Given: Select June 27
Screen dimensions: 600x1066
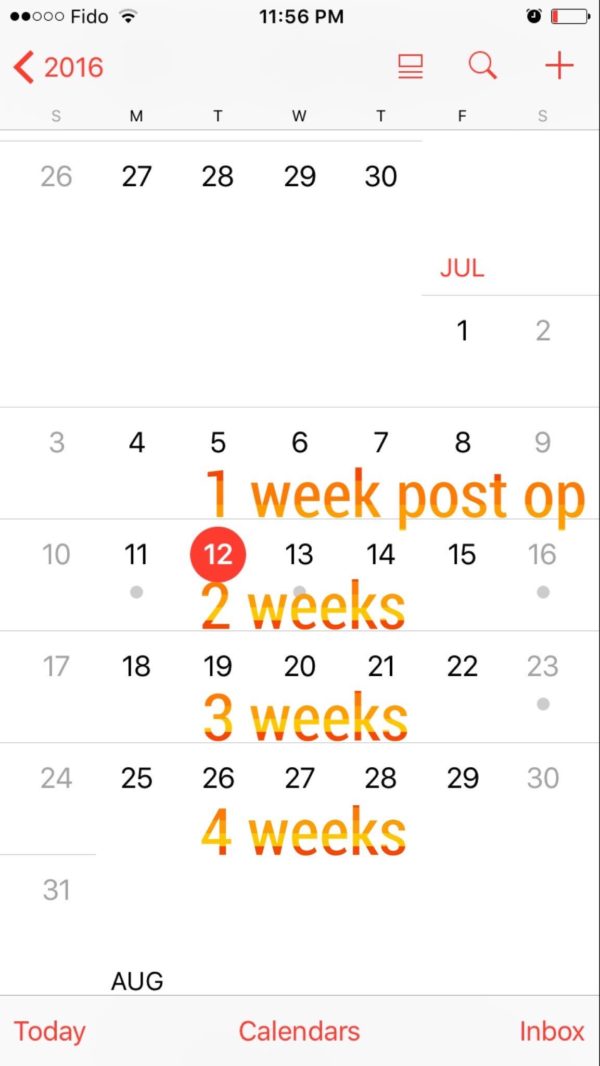Looking at the screenshot, I should pos(137,177).
